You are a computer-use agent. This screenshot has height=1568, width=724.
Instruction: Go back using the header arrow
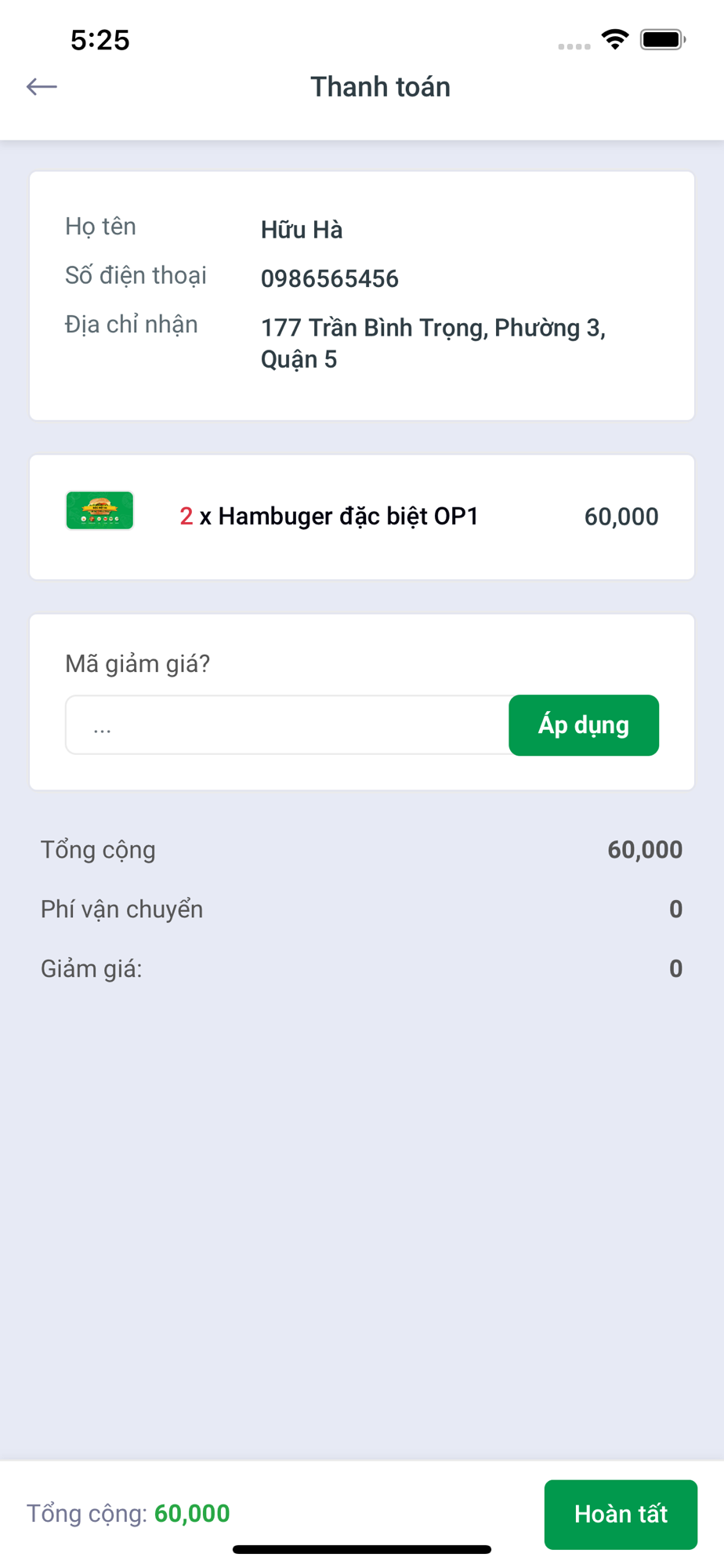[42, 86]
